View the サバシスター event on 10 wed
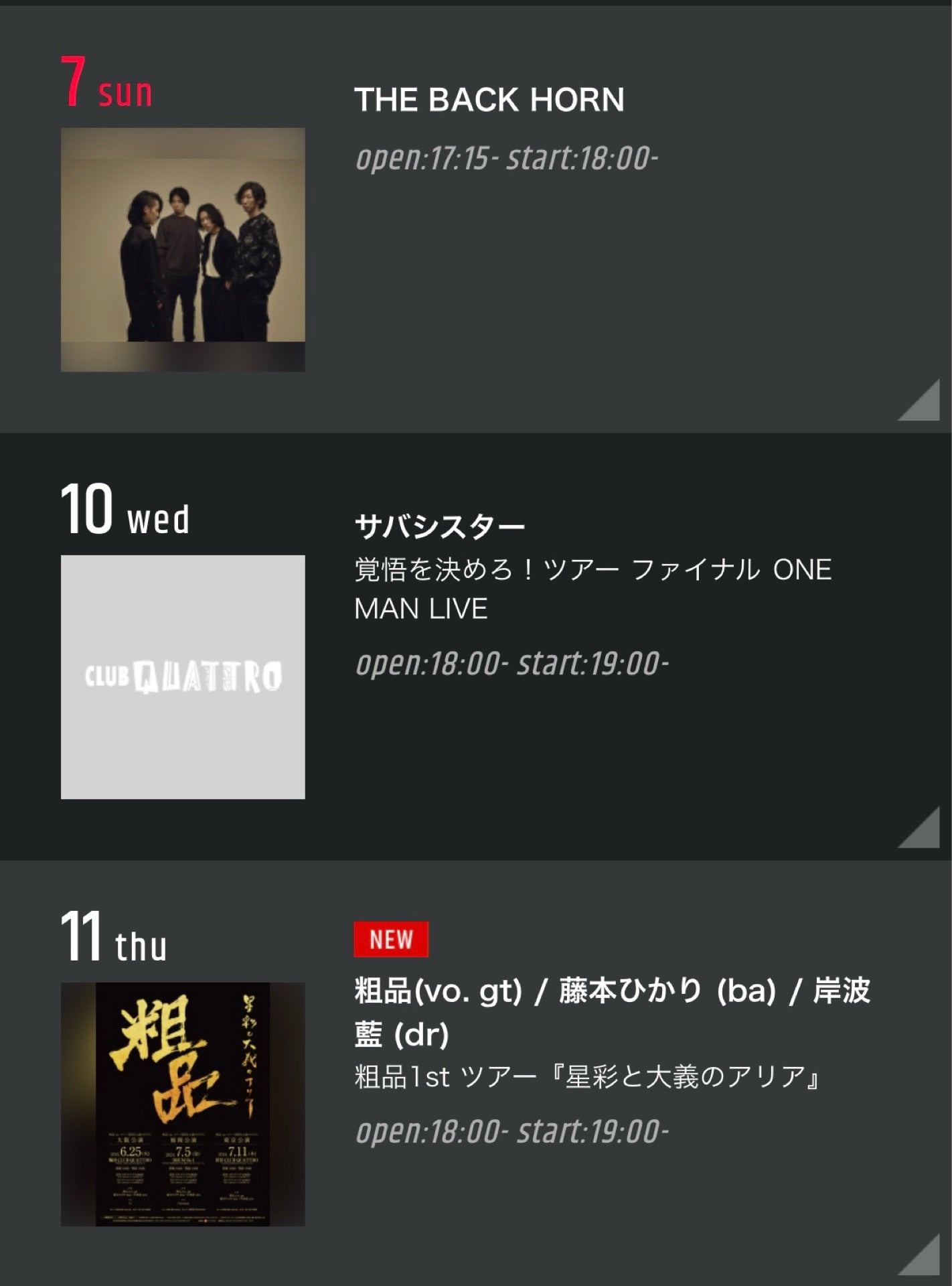 coord(439,526)
